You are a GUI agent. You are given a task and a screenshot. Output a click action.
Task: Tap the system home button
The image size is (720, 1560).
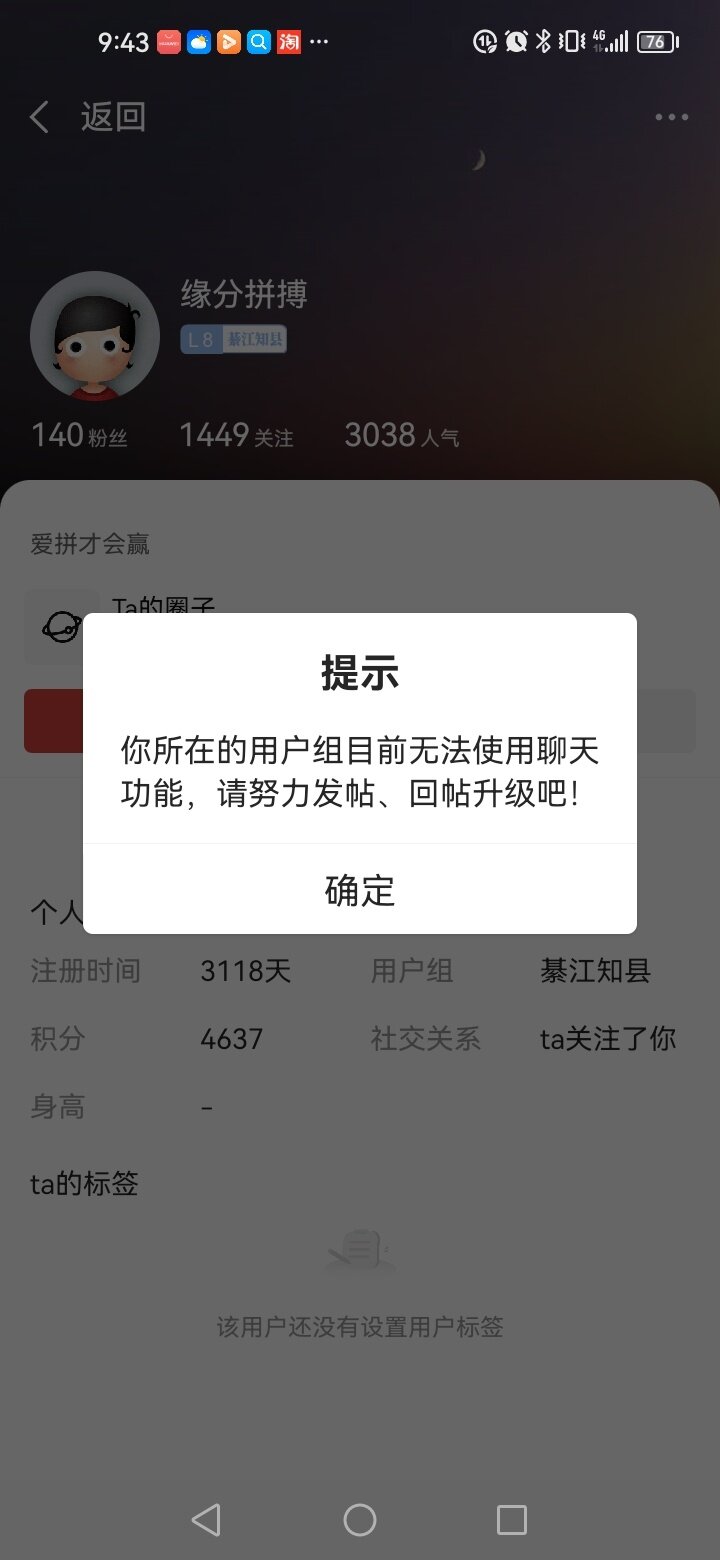(x=360, y=1520)
